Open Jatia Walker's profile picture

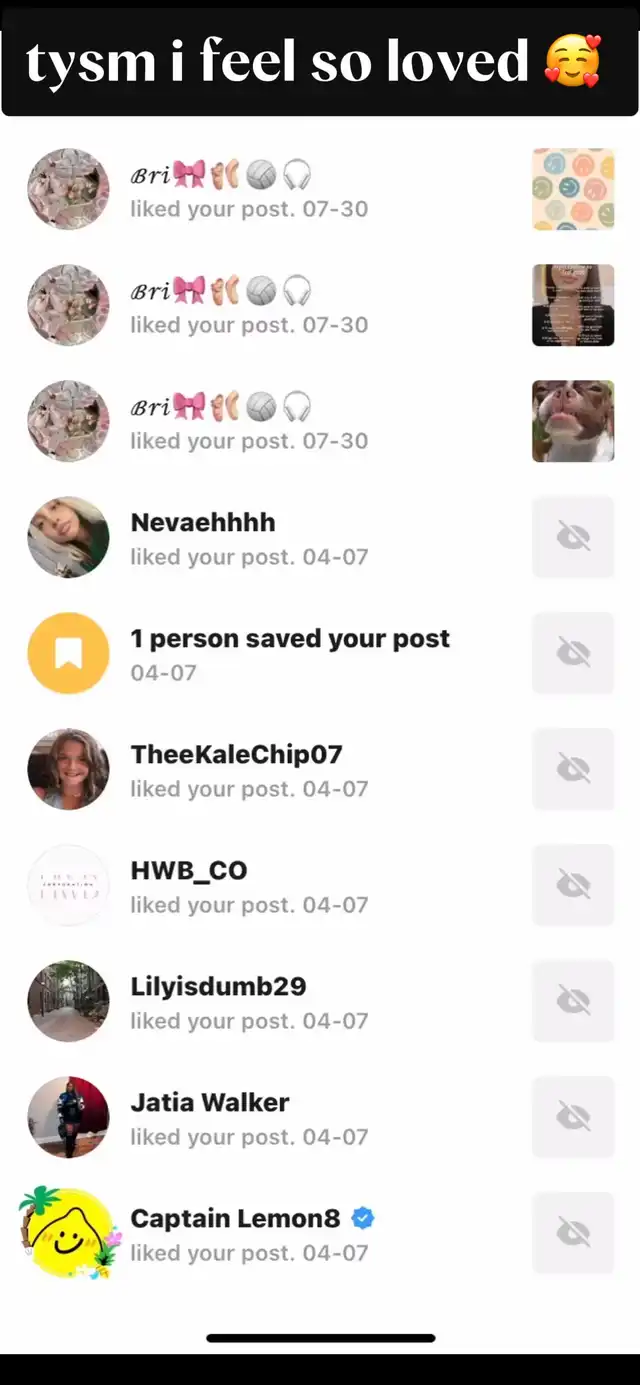point(68,1117)
